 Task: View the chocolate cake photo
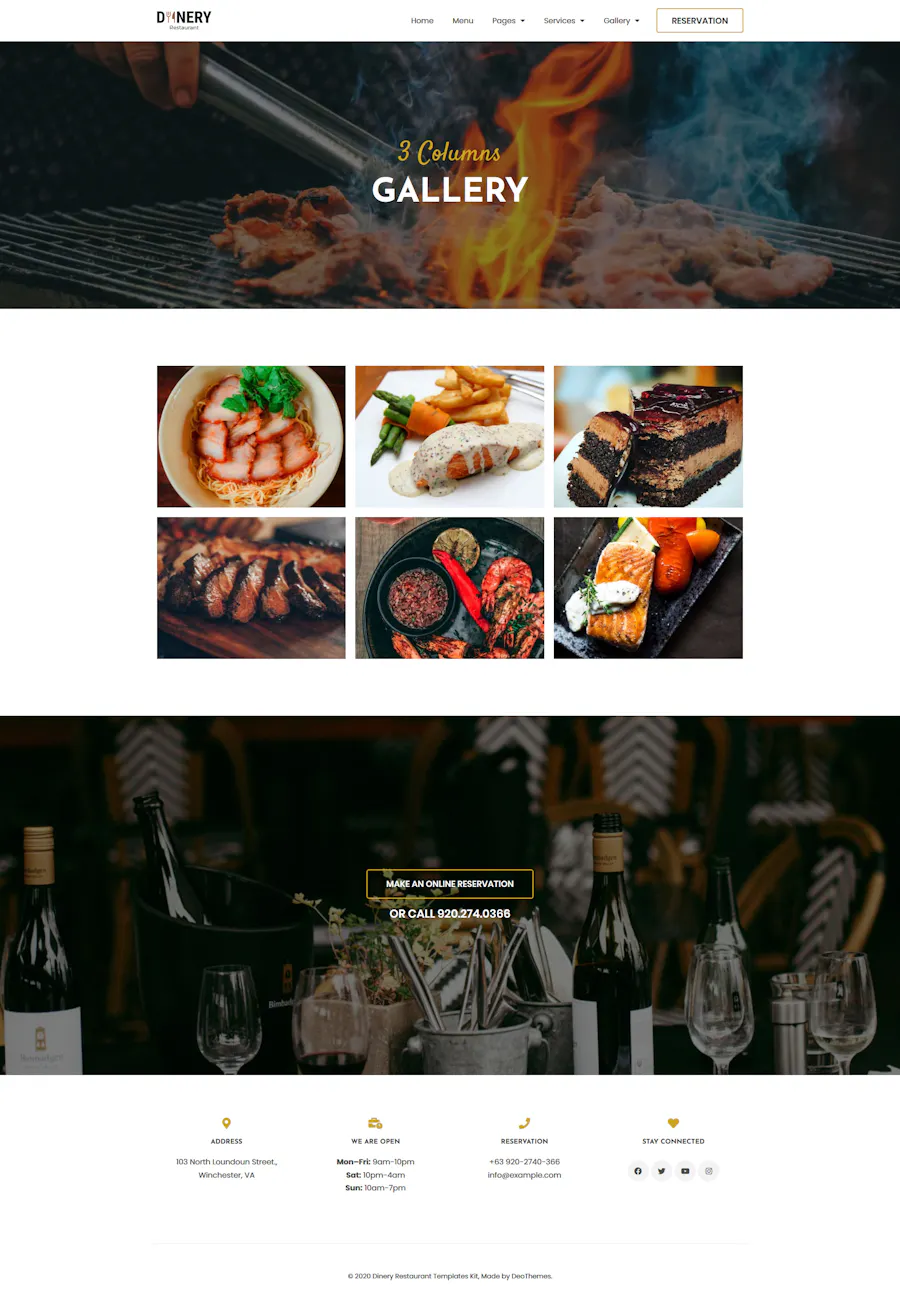tap(648, 436)
